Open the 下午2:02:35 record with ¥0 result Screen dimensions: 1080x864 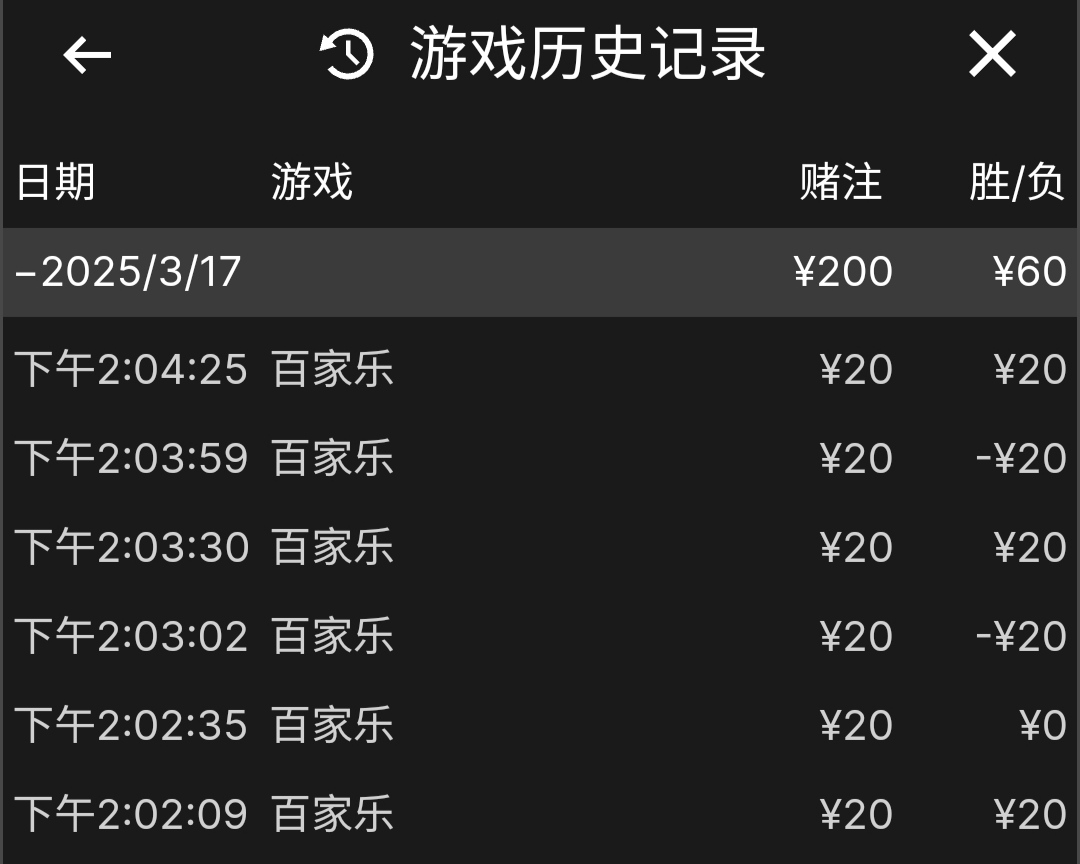[x=540, y=726]
